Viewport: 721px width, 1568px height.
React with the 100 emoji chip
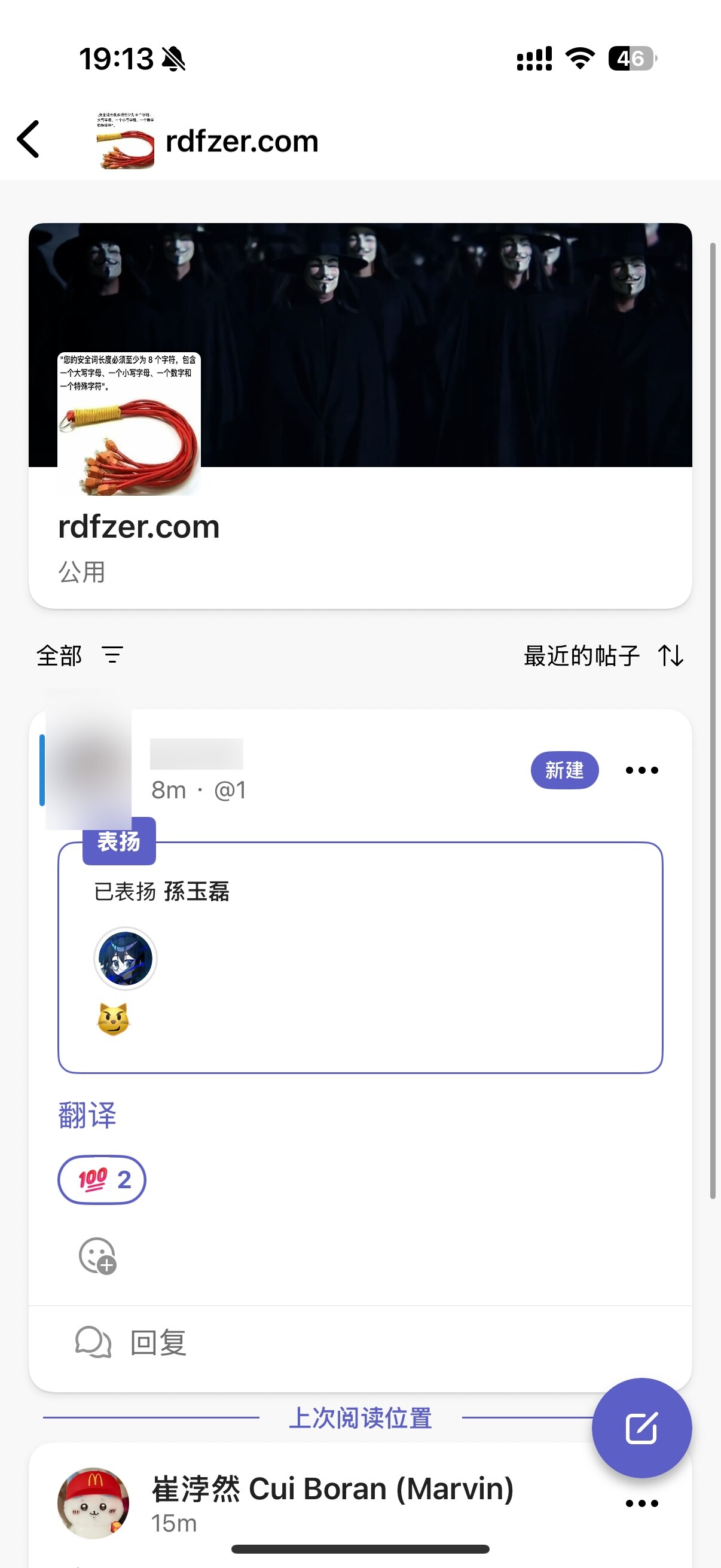[102, 1180]
